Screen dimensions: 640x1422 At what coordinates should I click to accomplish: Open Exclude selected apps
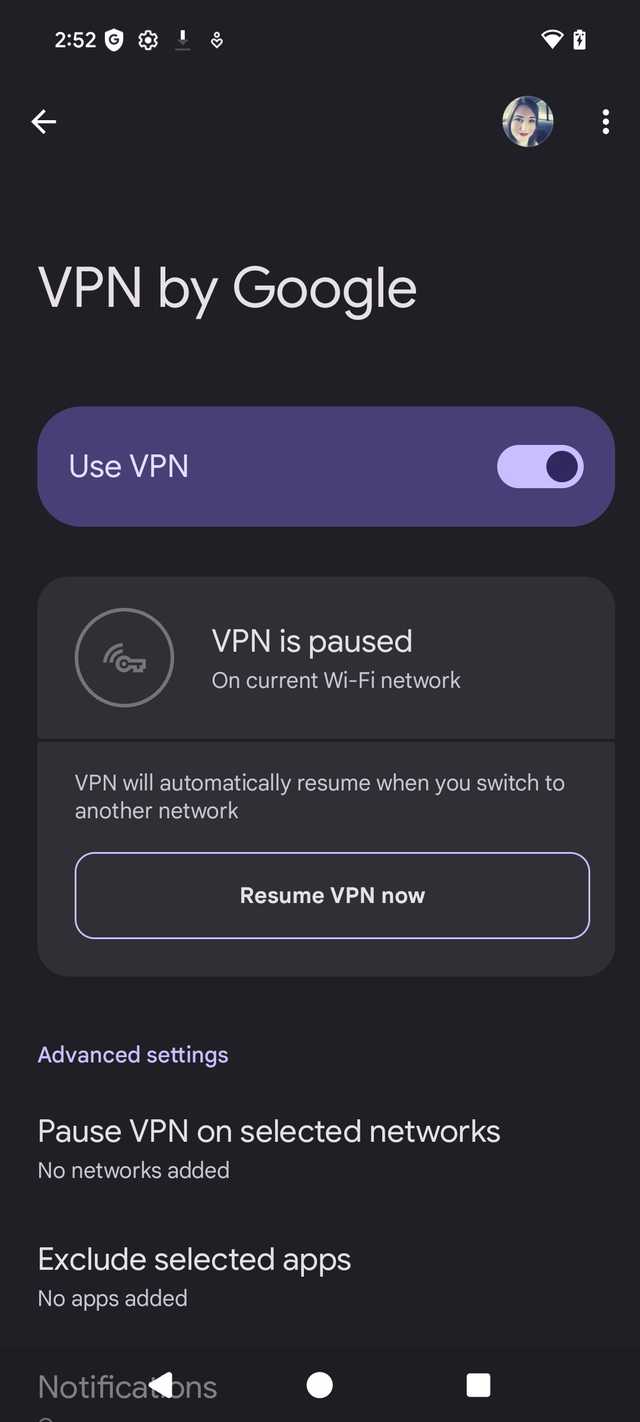click(194, 1276)
